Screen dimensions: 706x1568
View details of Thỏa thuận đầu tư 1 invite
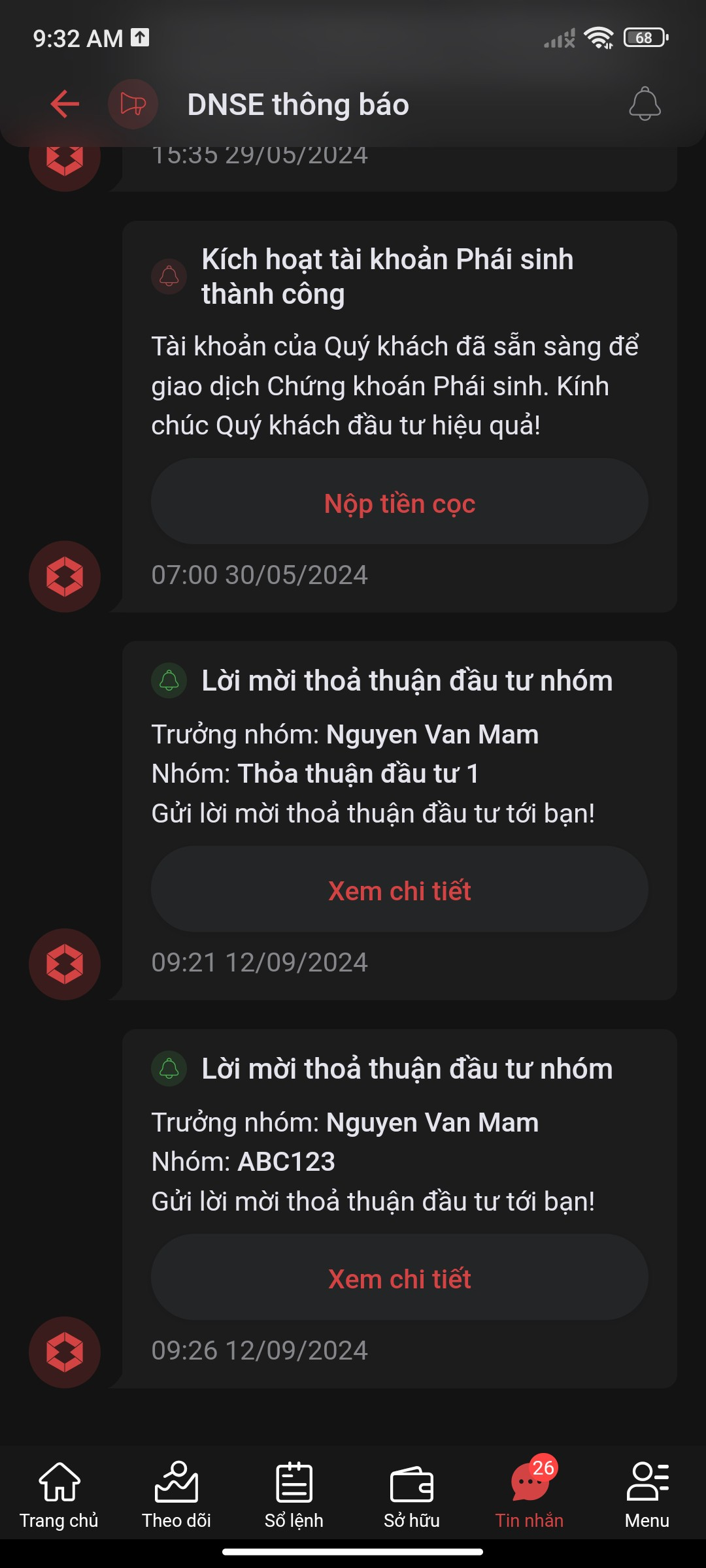click(x=399, y=890)
